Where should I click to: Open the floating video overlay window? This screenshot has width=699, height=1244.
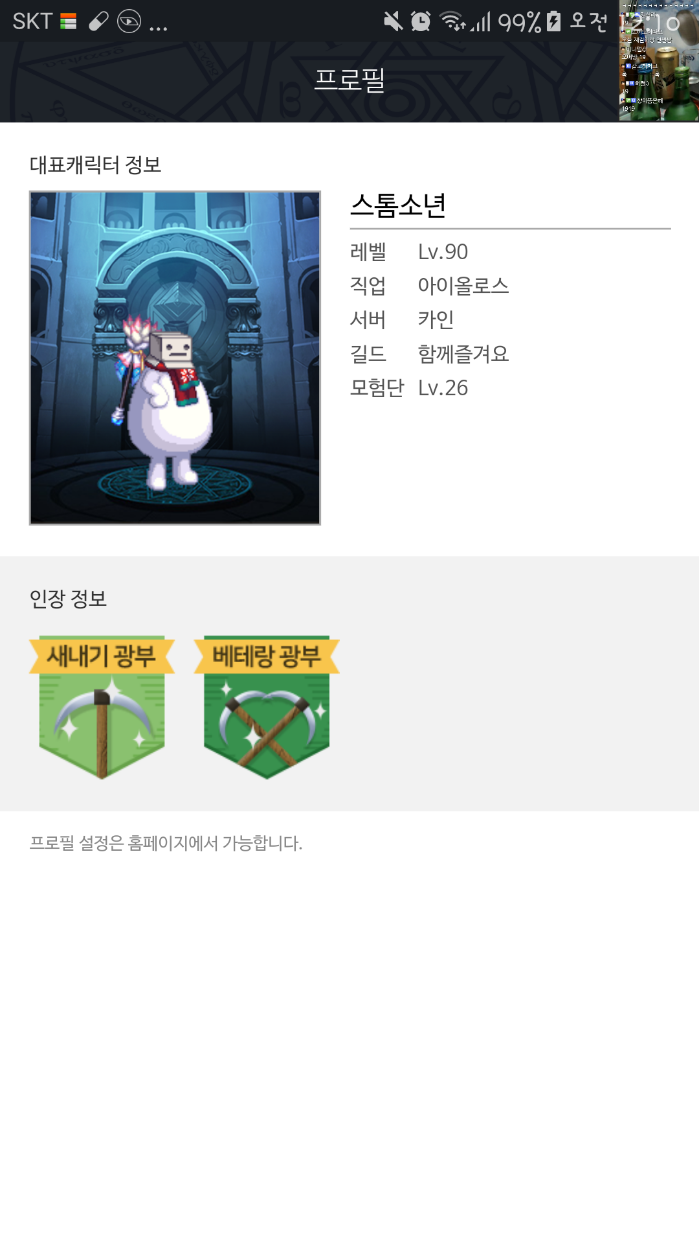click(x=658, y=62)
